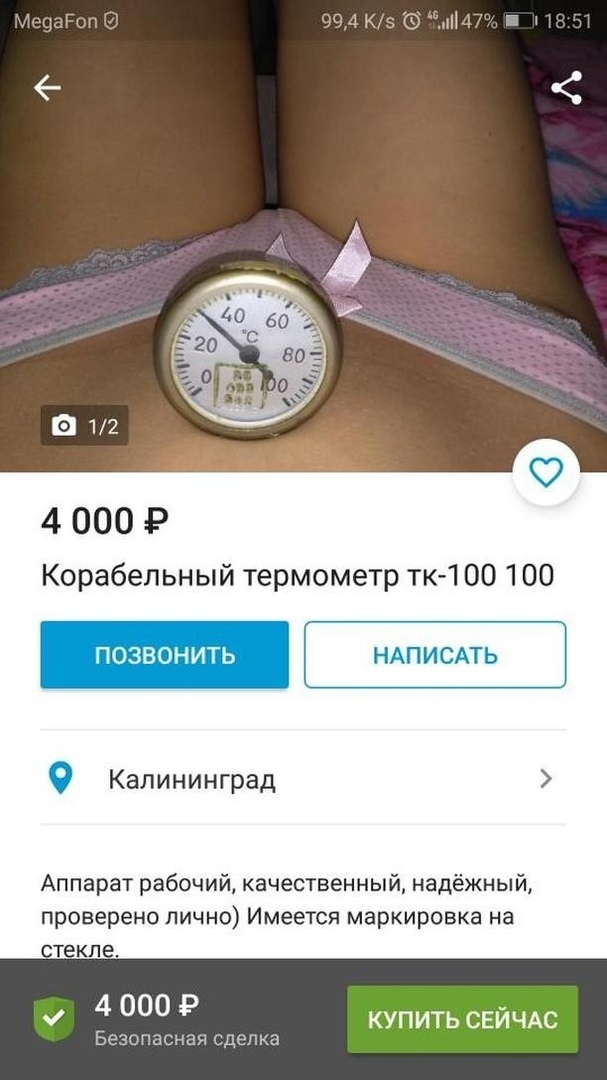The height and width of the screenshot is (1080, 607).
Task: Go back using the arrow icon
Action: pos(47,88)
